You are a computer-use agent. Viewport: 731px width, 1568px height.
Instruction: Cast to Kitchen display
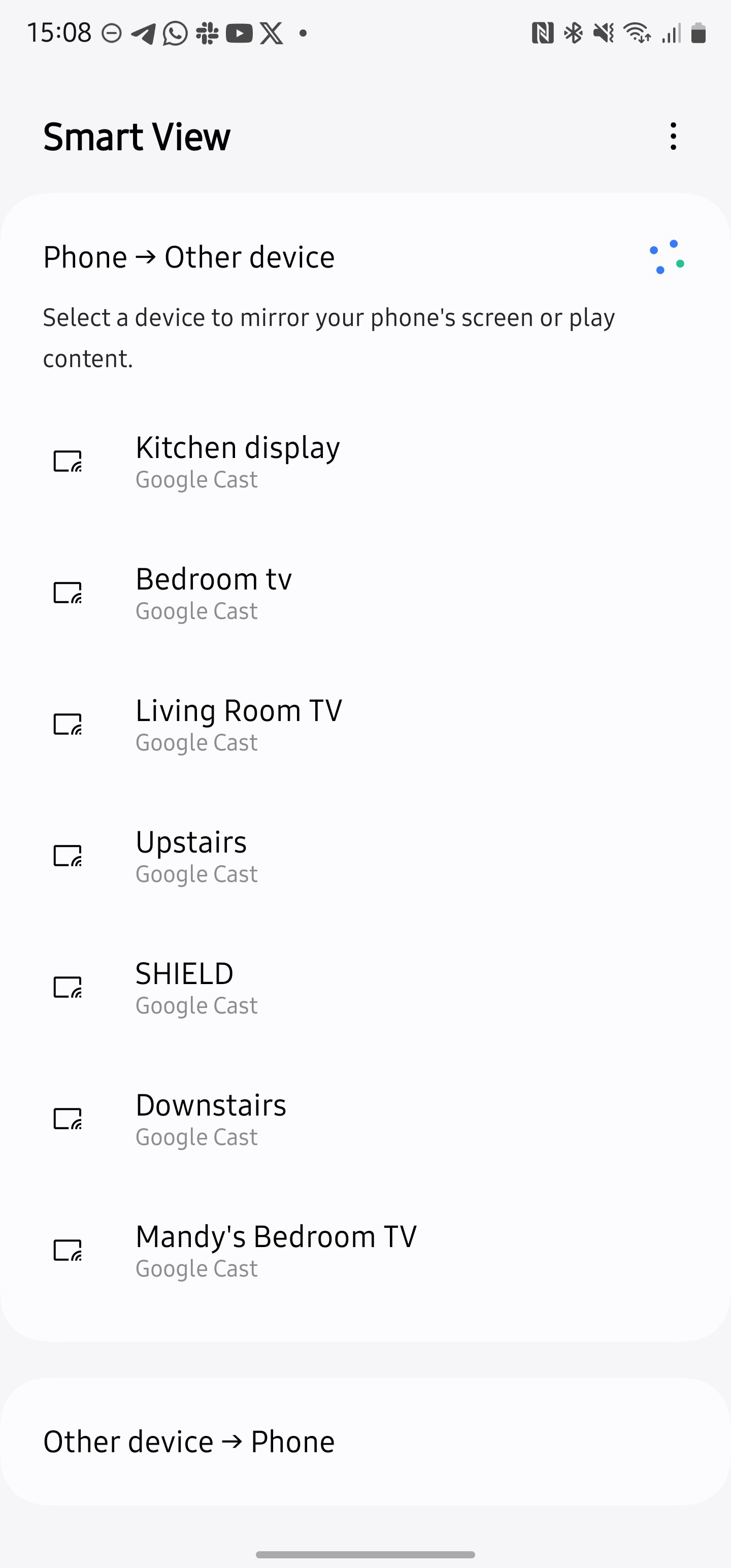pos(365,462)
